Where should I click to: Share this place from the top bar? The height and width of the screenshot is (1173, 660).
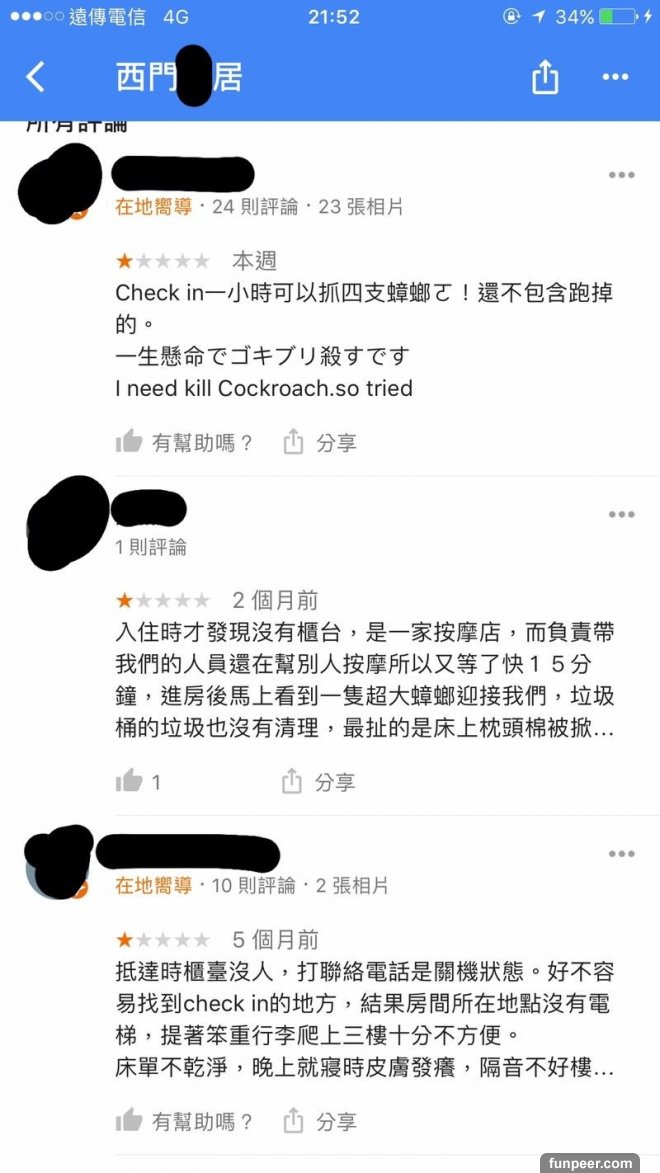(x=544, y=77)
